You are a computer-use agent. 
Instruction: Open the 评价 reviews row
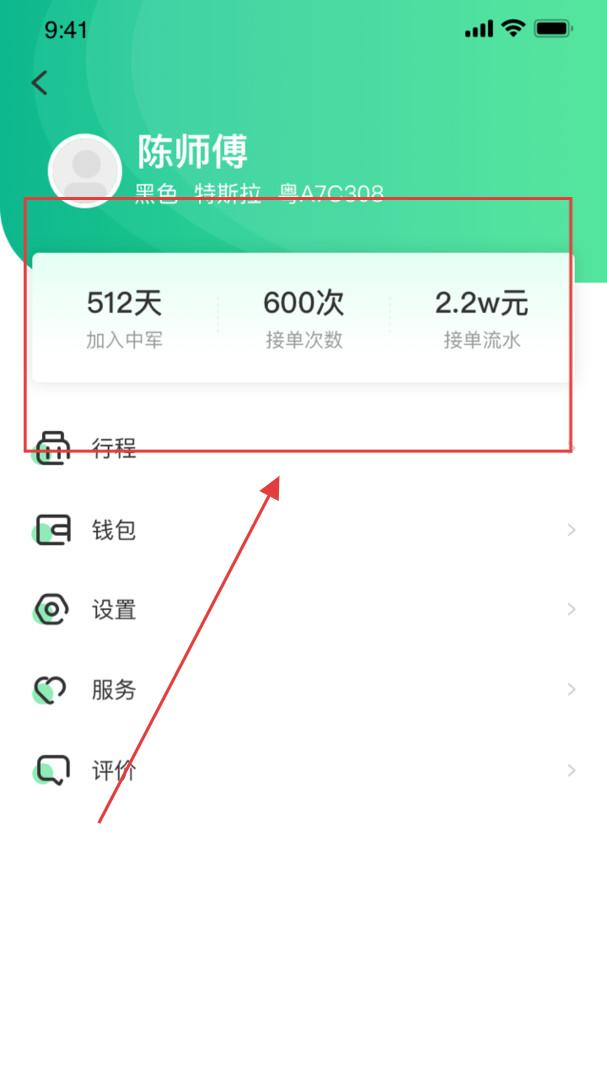click(303, 770)
